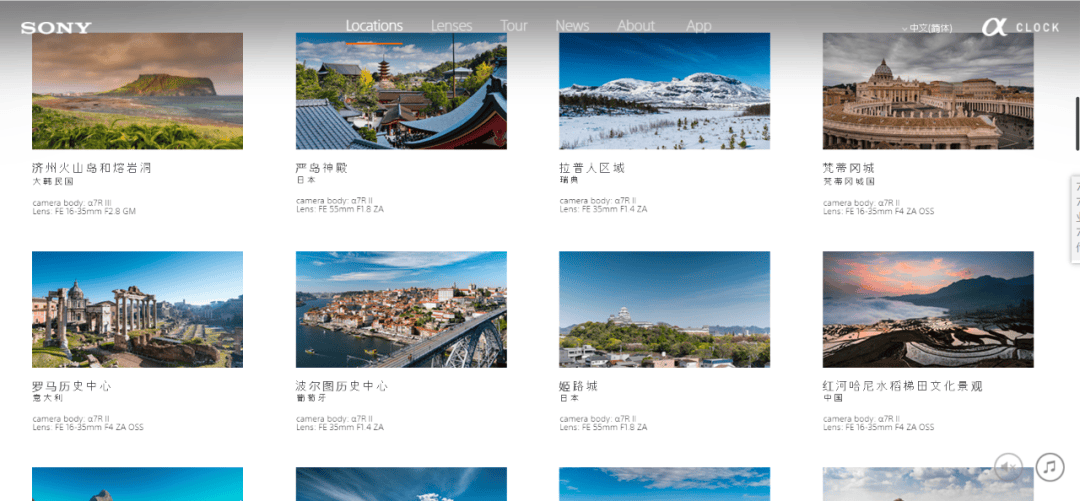View the 严岛神殿 location photo

401,92
